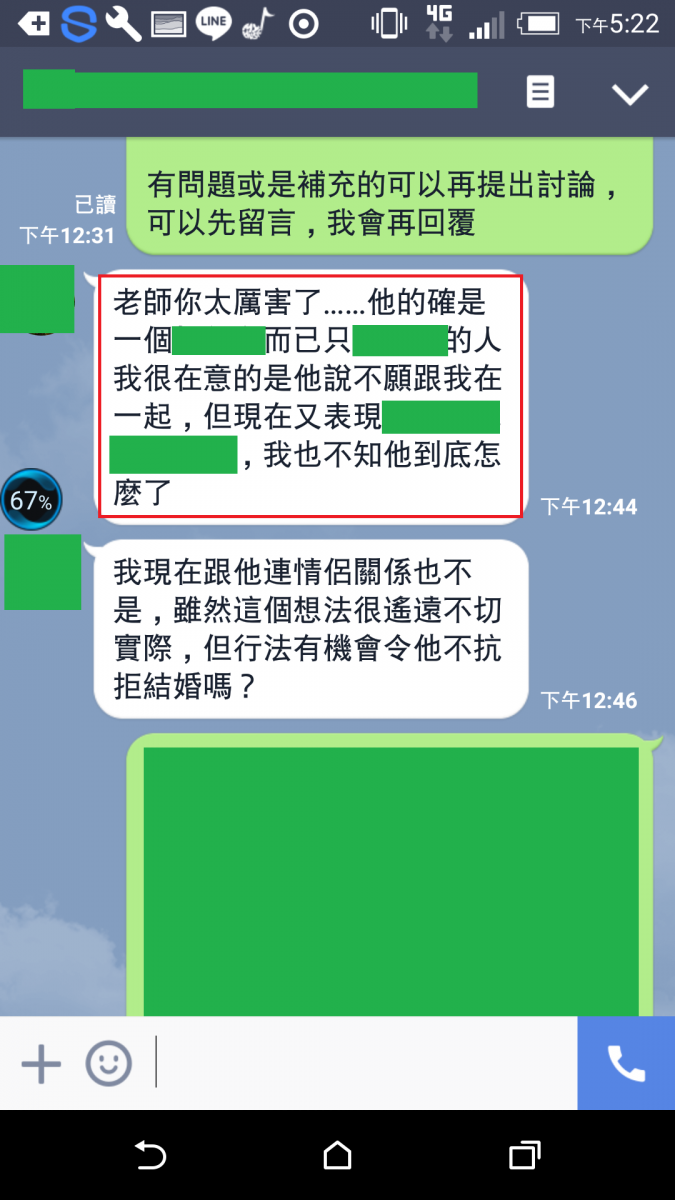
Task: Open the chat notes icon
Action: 540,93
